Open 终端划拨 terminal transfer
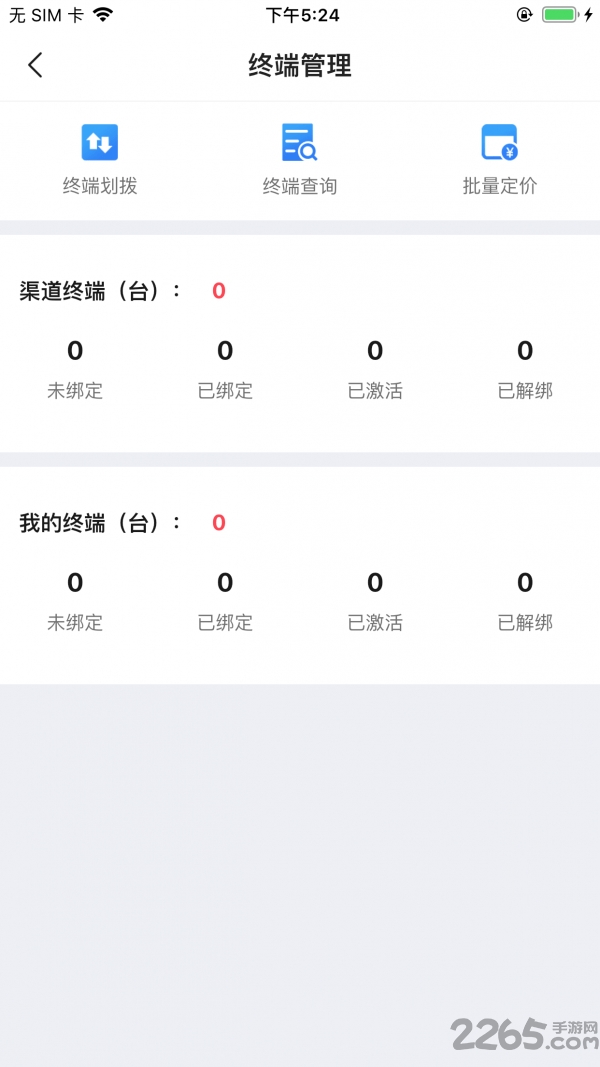This screenshot has height=1067, width=600. pos(100,160)
